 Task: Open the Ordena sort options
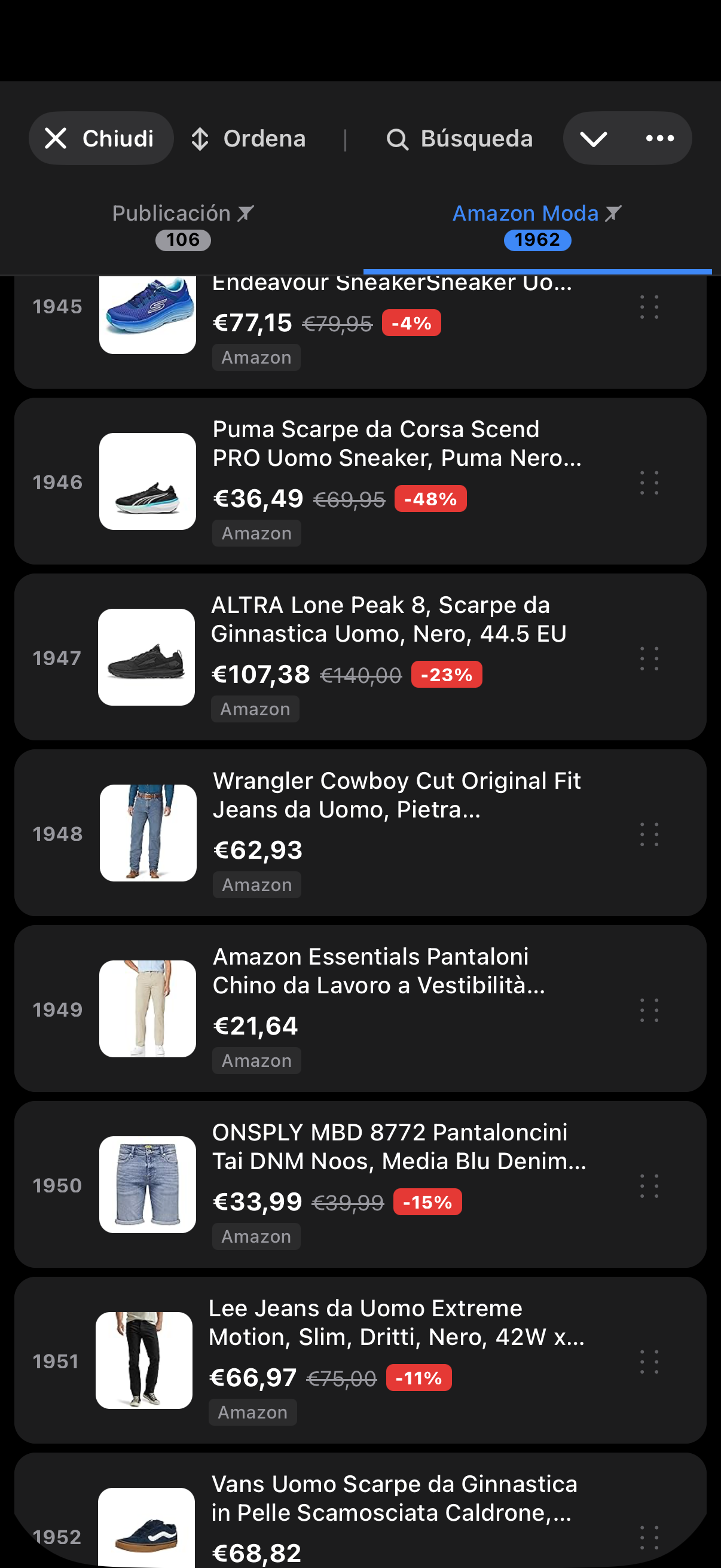tap(248, 139)
